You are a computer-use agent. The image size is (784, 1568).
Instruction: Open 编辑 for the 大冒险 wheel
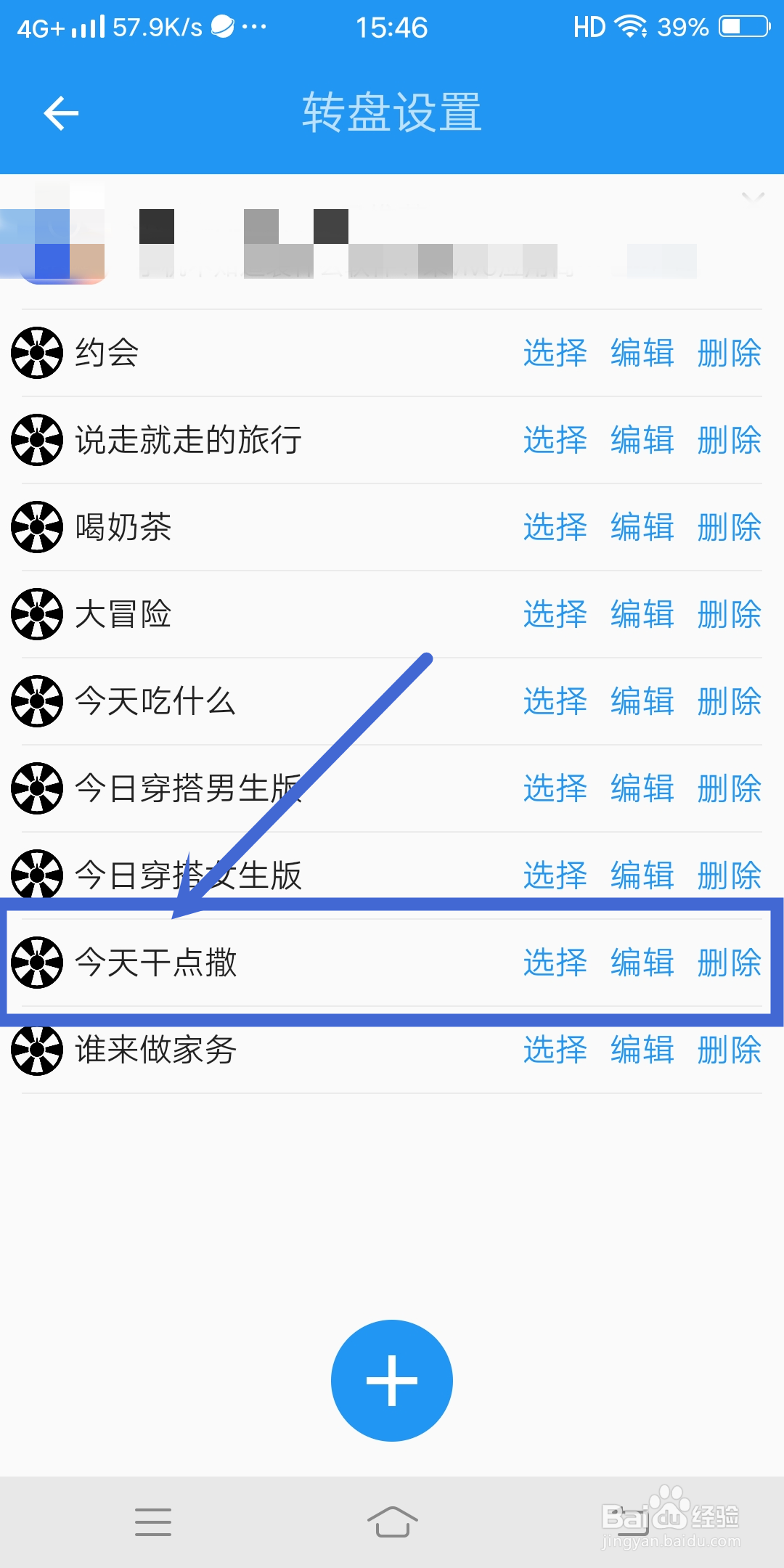pyautogui.click(x=640, y=615)
